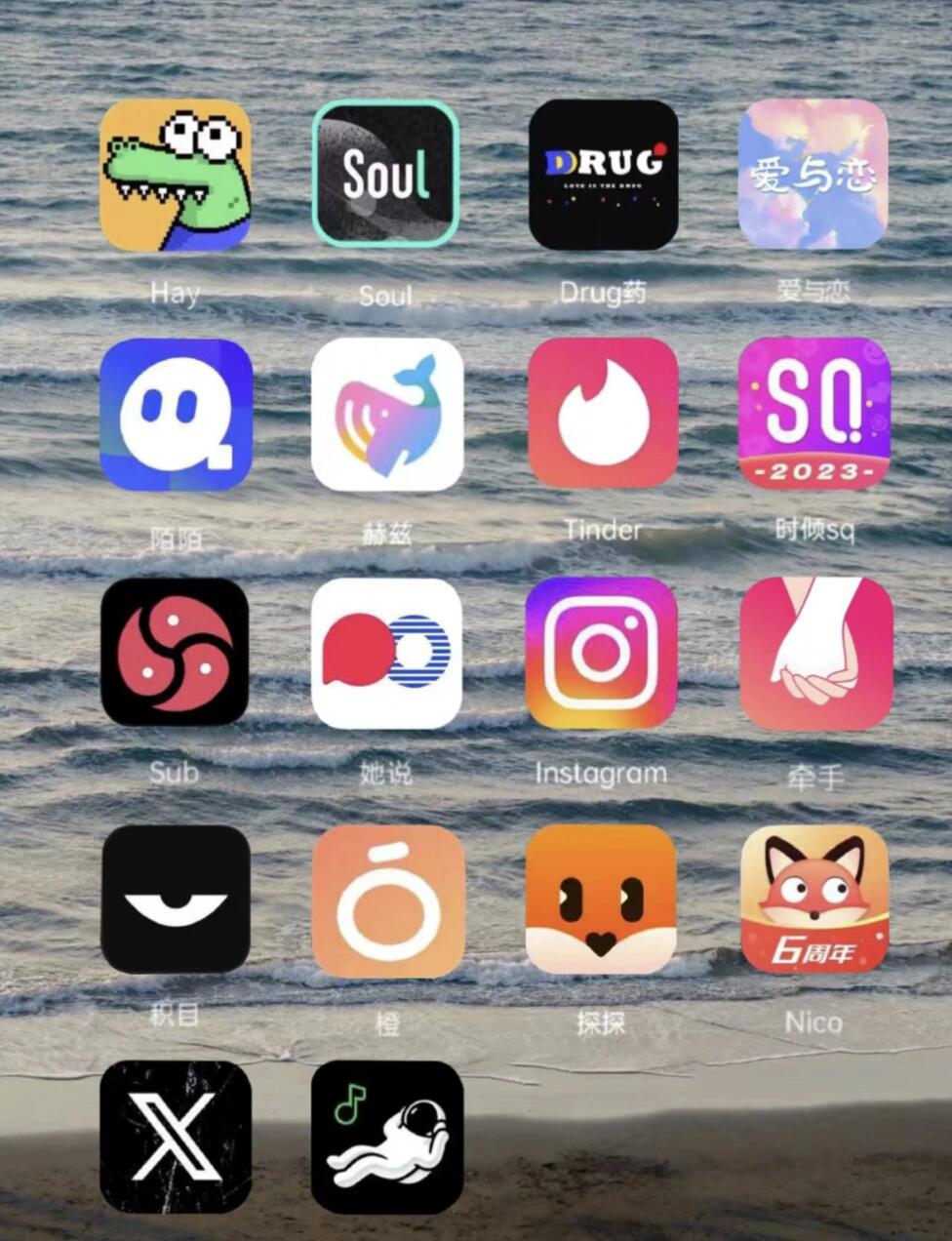
Task: Launch the Soul app
Action: click(x=386, y=174)
